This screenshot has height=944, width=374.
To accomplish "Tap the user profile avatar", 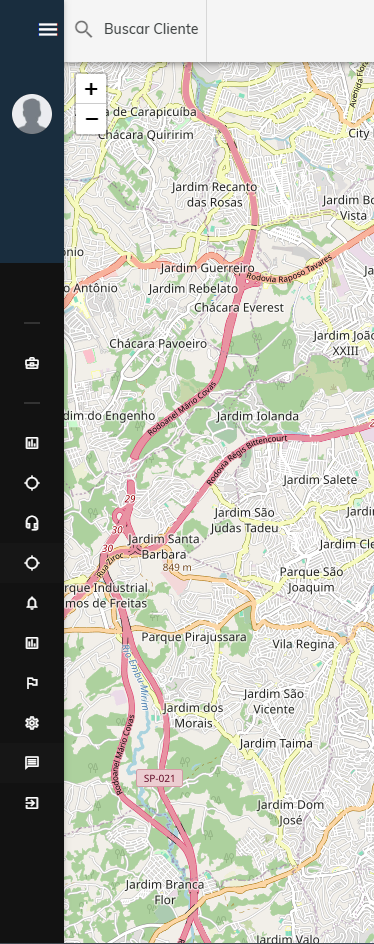I will [x=32, y=114].
